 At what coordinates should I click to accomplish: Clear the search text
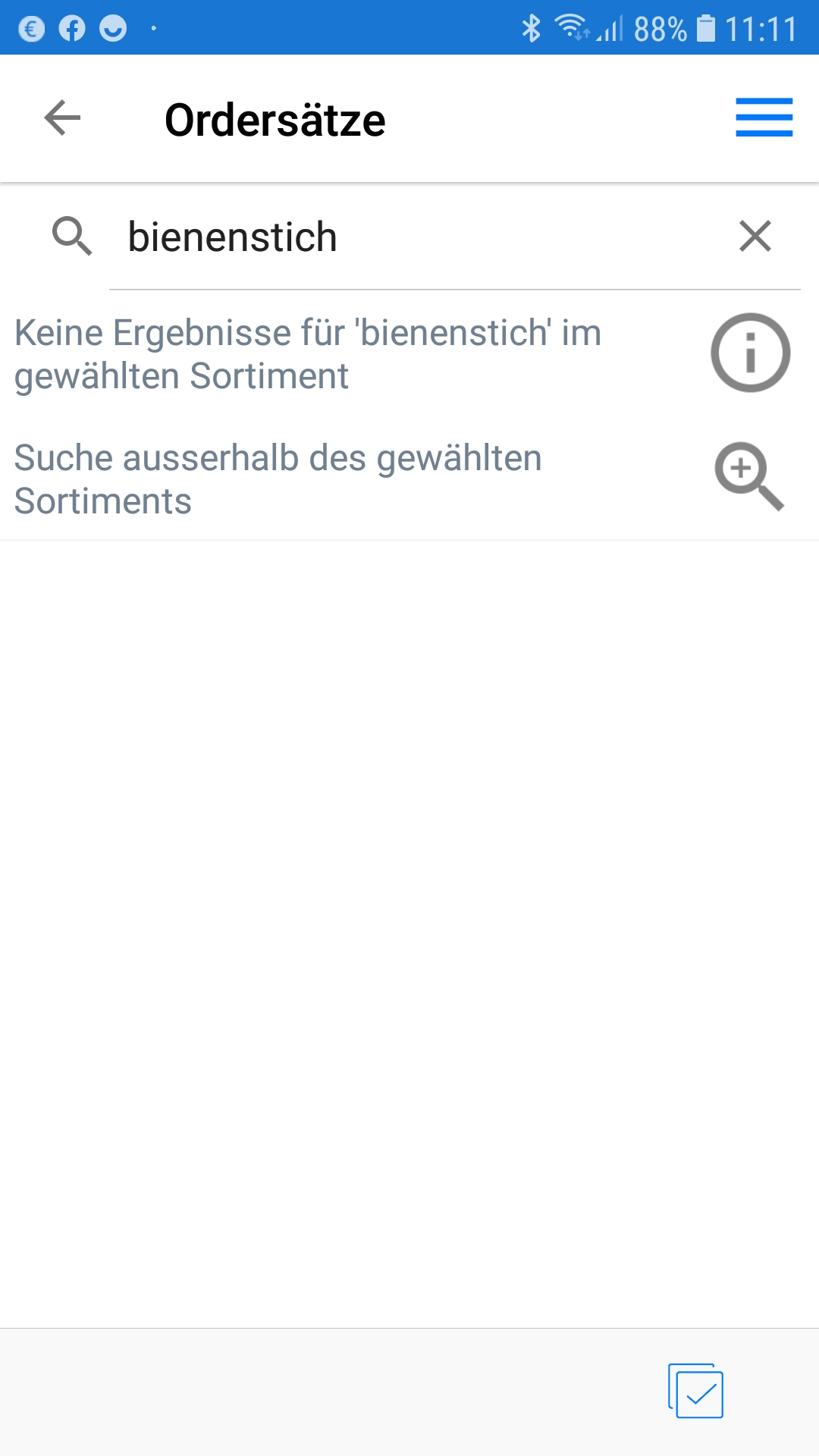755,236
